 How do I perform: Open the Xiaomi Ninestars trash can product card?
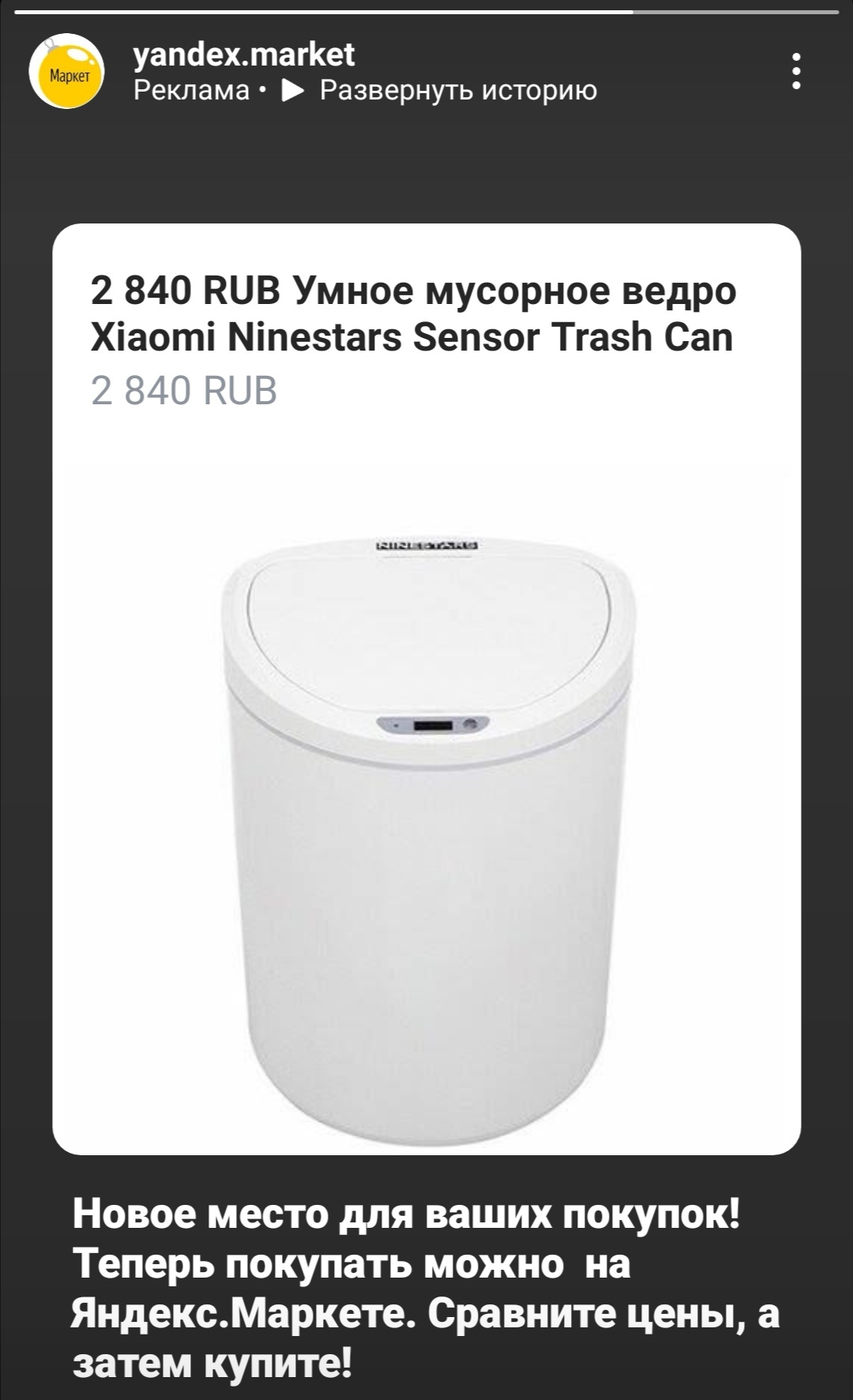coord(426,687)
